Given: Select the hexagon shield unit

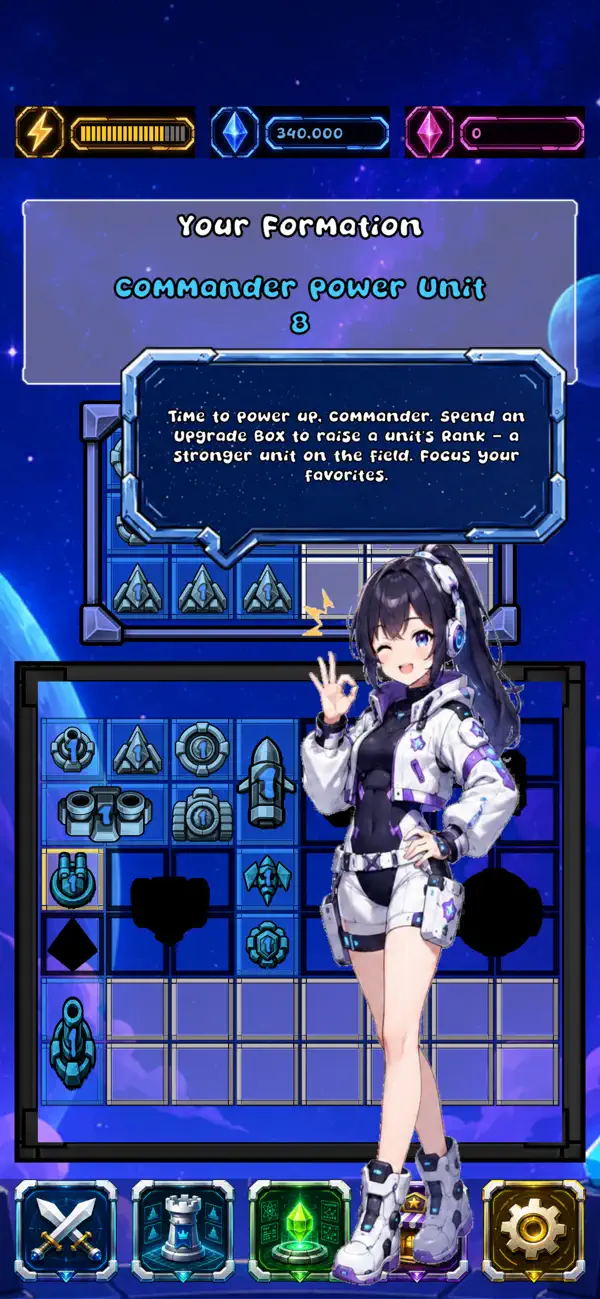Looking at the screenshot, I should pos(267,944).
